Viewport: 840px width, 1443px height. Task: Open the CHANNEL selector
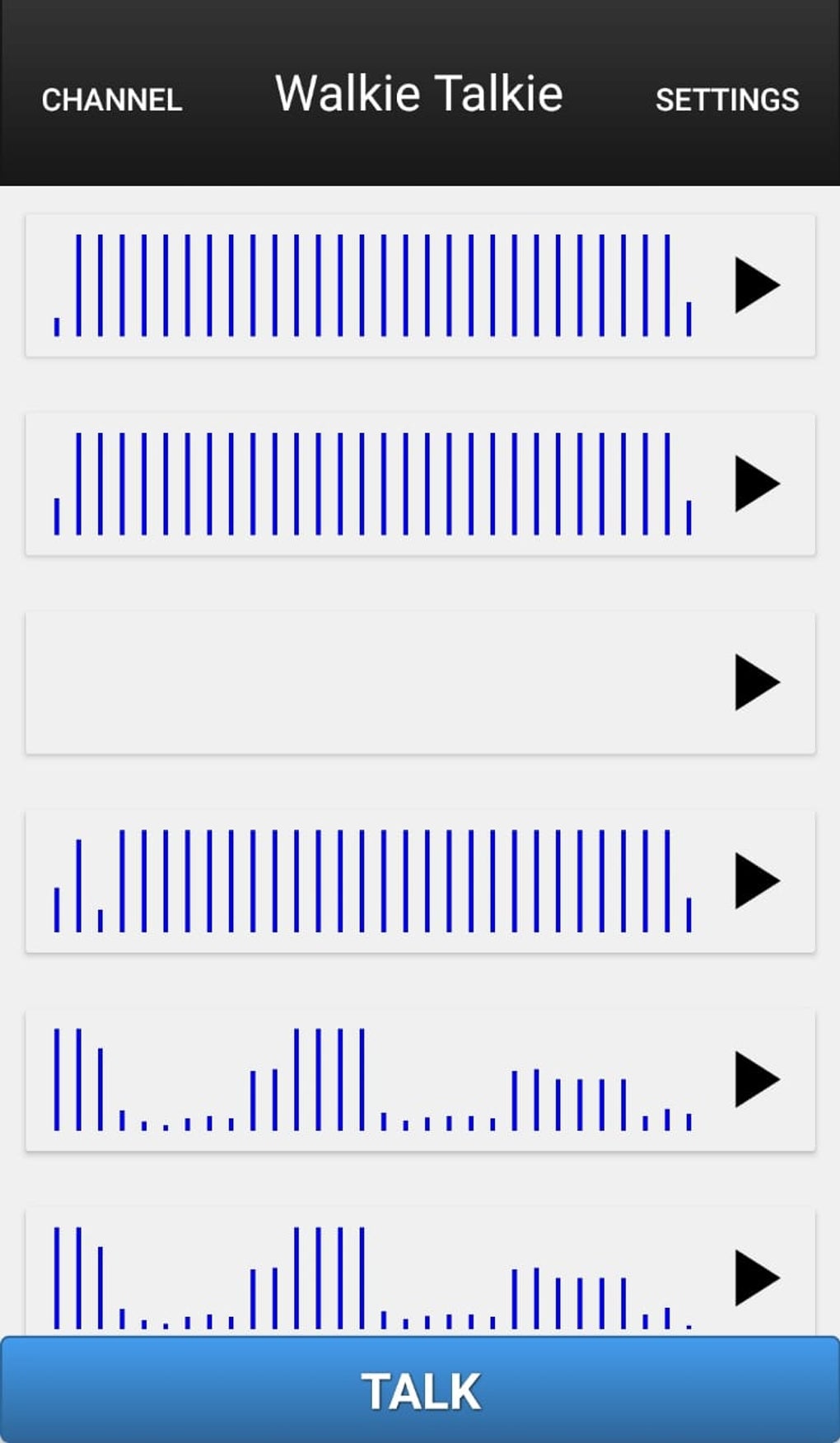click(x=112, y=100)
